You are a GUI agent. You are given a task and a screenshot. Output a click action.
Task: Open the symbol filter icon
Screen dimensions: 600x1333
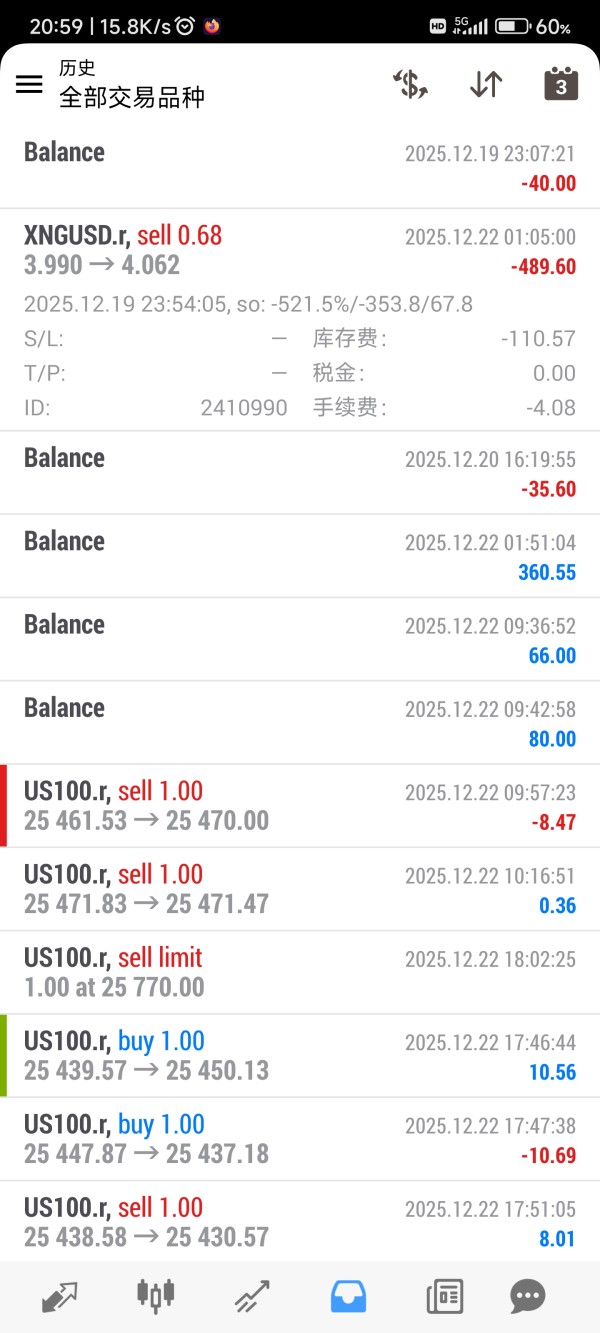tap(410, 84)
